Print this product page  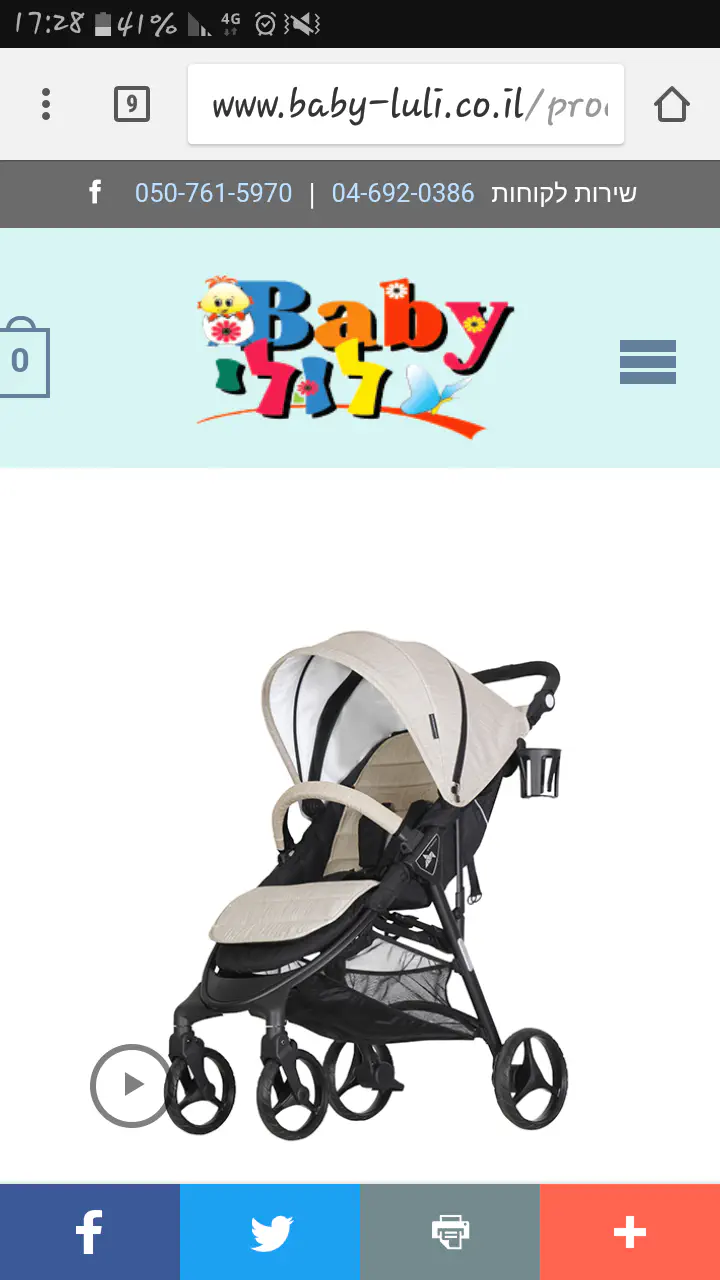450,1232
